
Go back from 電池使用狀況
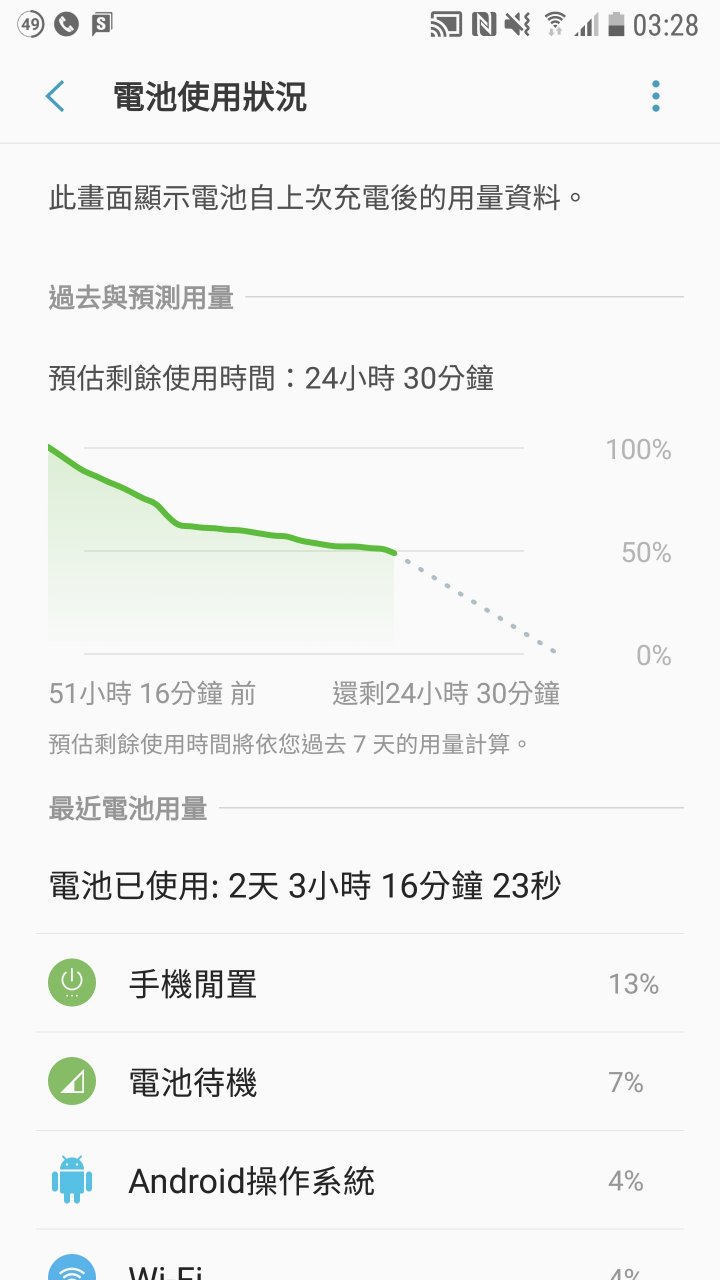(55, 97)
